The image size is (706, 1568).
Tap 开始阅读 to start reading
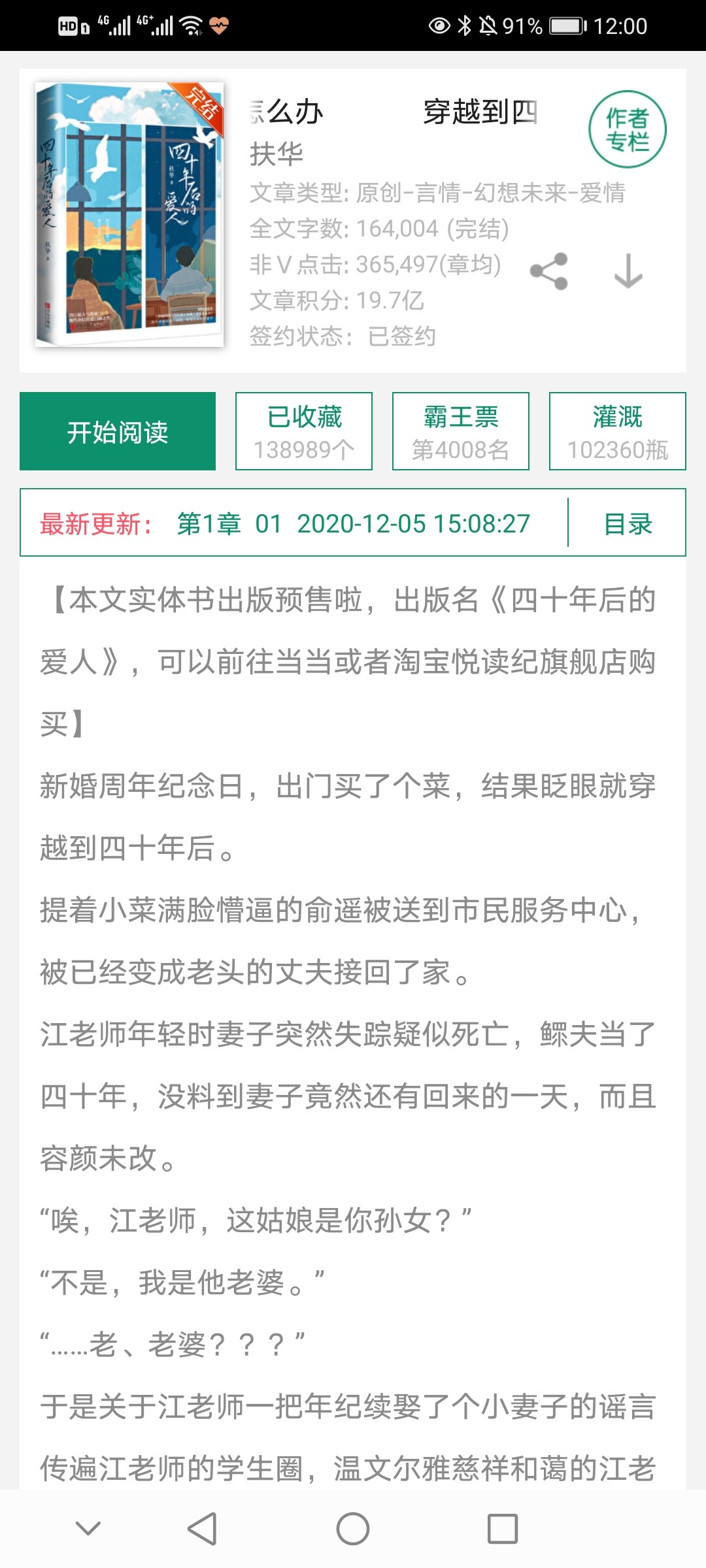pos(118,431)
